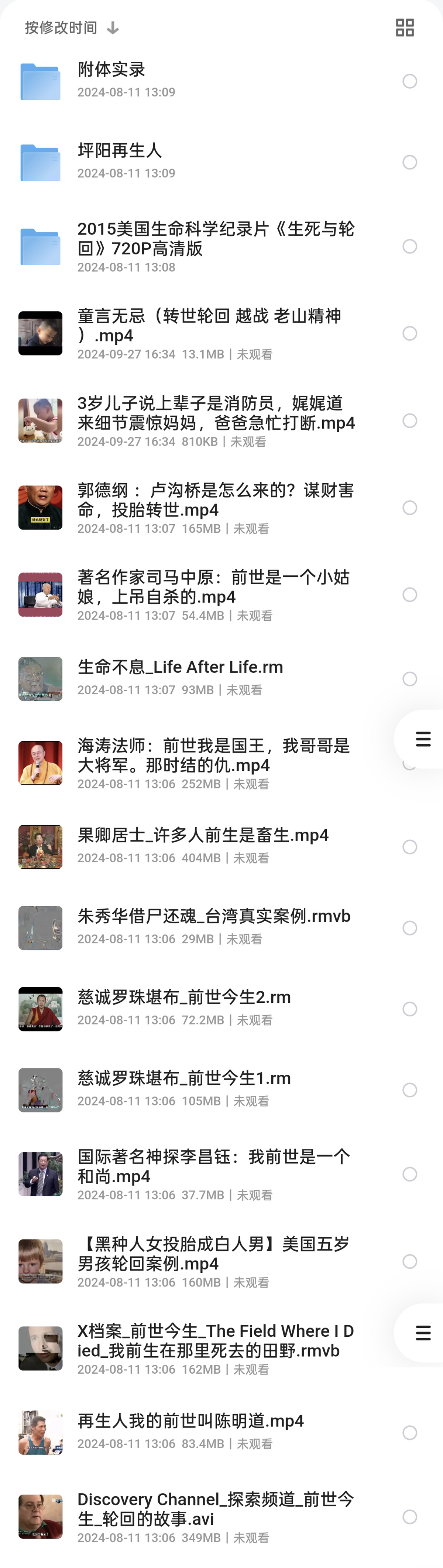
Task: Select the 美国五岁男孩轮回案例 file circle
Action: click(x=409, y=1261)
